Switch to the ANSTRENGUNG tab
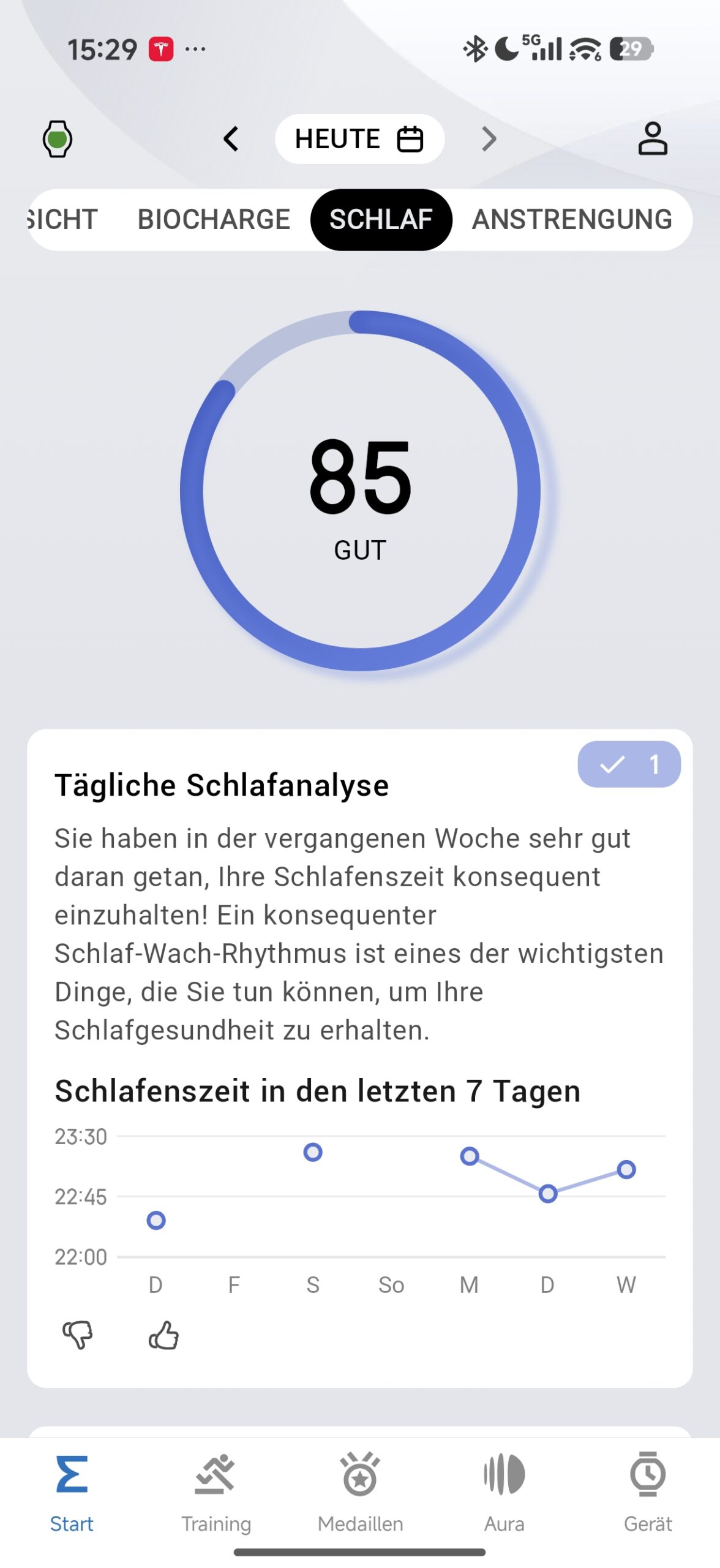 point(572,219)
